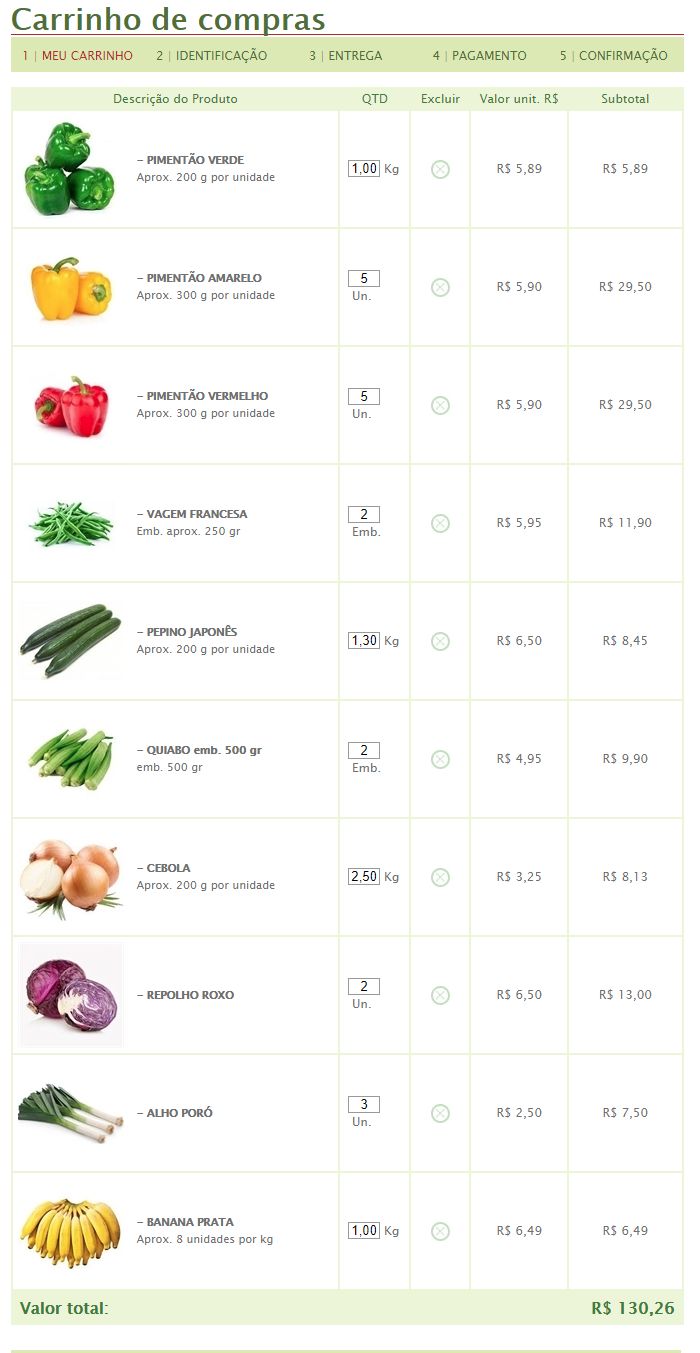This screenshot has height=1353, width=700.
Task: Remove Pepino Japonês from the cart
Action: (440, 641)
